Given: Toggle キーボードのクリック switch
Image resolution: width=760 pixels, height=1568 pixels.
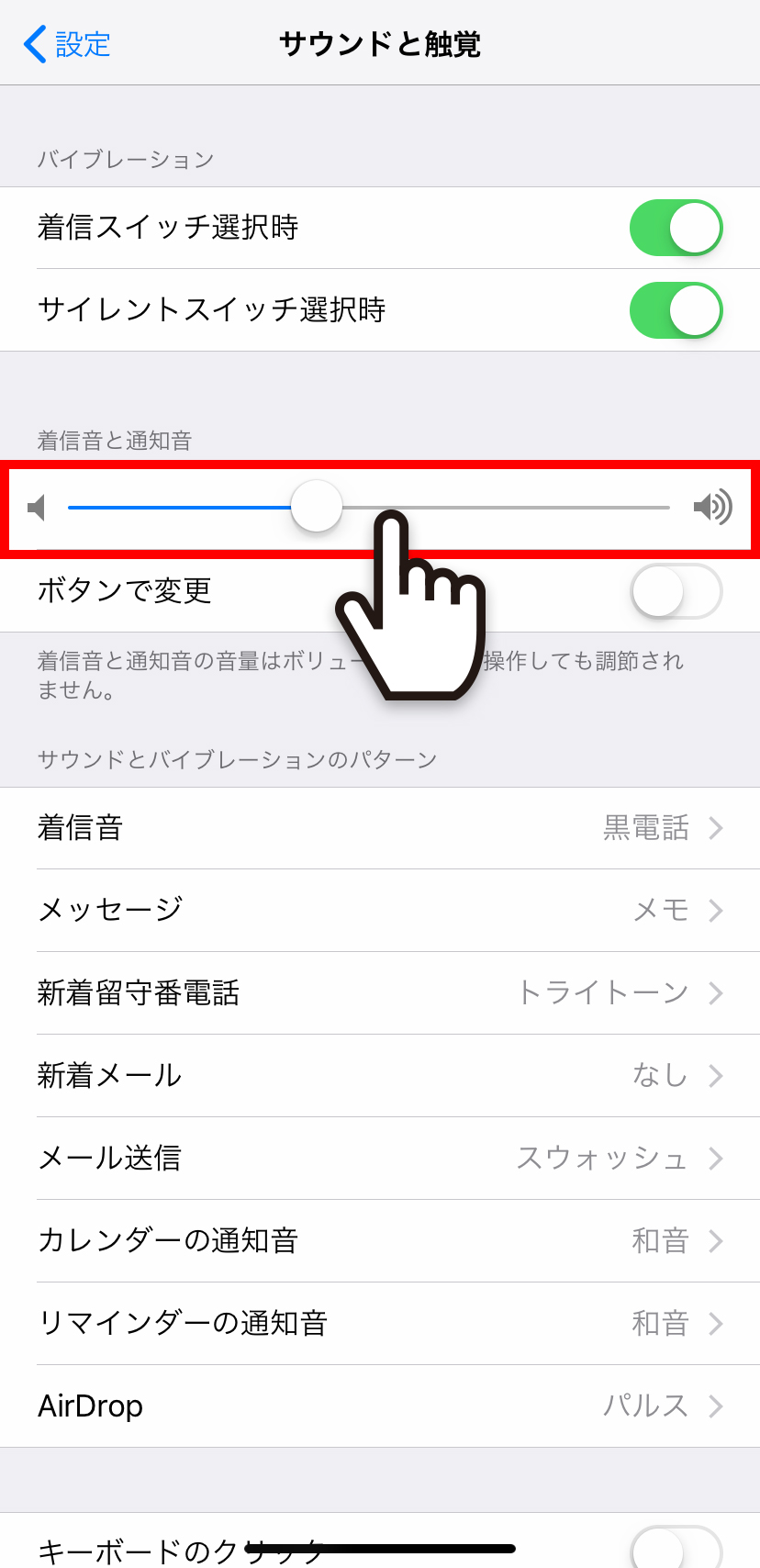Looking at the screenshot, I should [x=676, y=1550].
